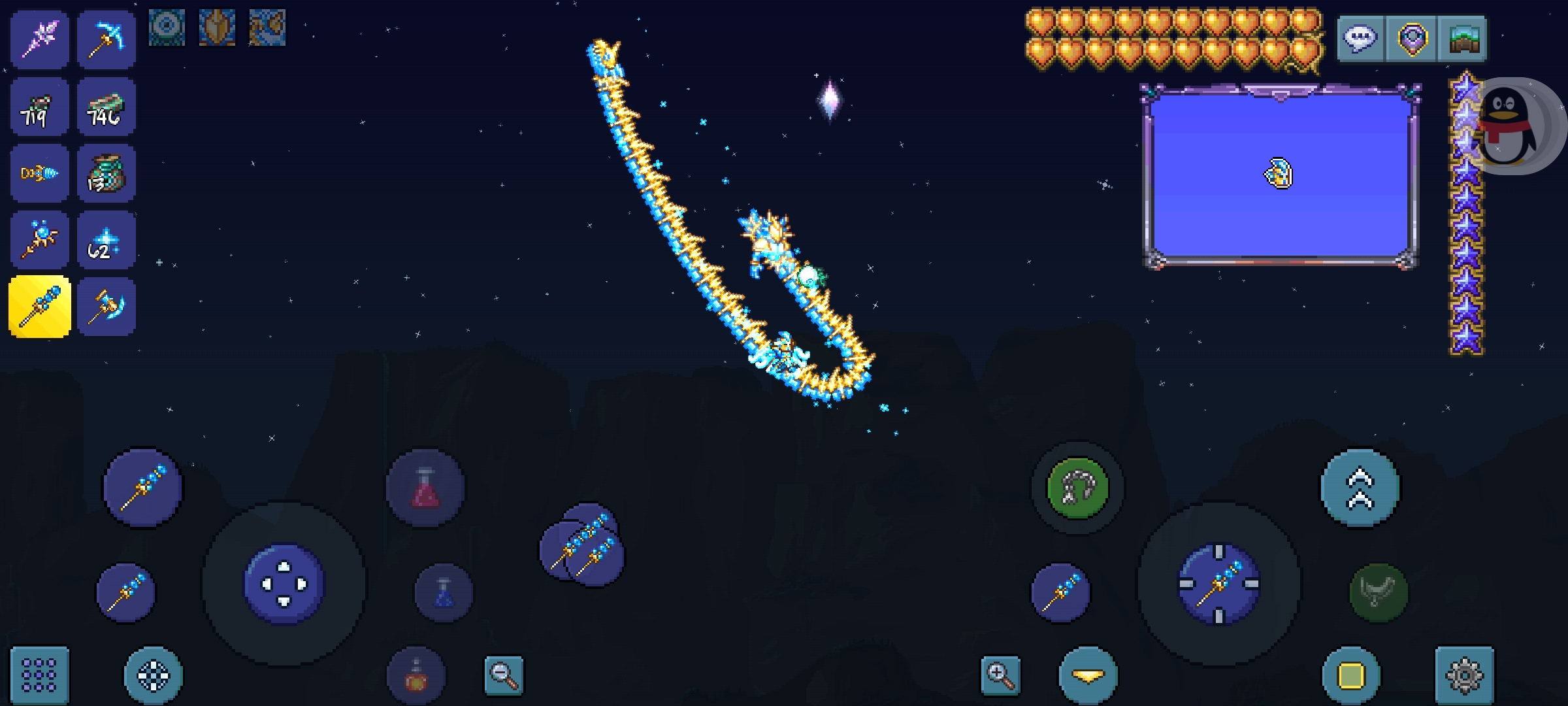Tap the yellow down-arrow button
Viewport: 1568px width, 706px height.
[1088, 676]
